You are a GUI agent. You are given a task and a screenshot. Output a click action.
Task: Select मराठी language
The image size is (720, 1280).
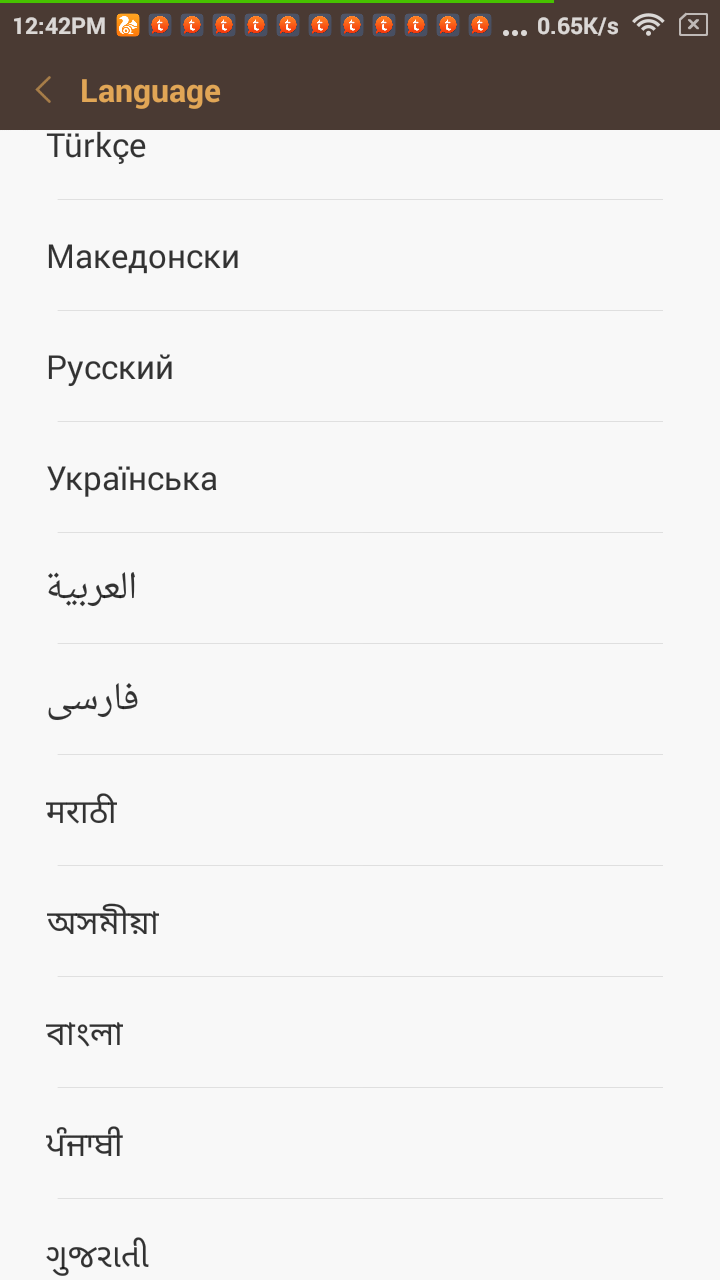[82, 811]
